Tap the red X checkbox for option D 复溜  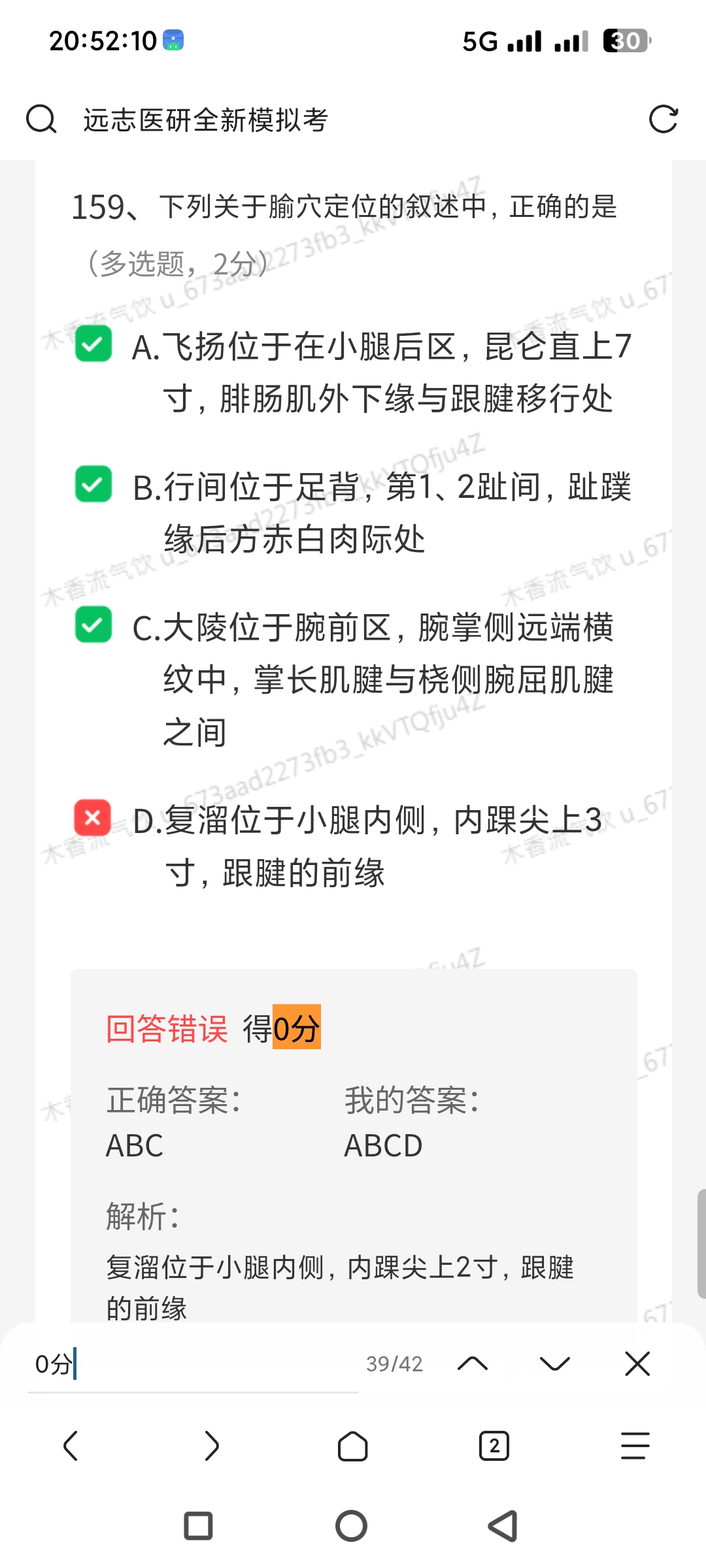[x=93, y=817]
